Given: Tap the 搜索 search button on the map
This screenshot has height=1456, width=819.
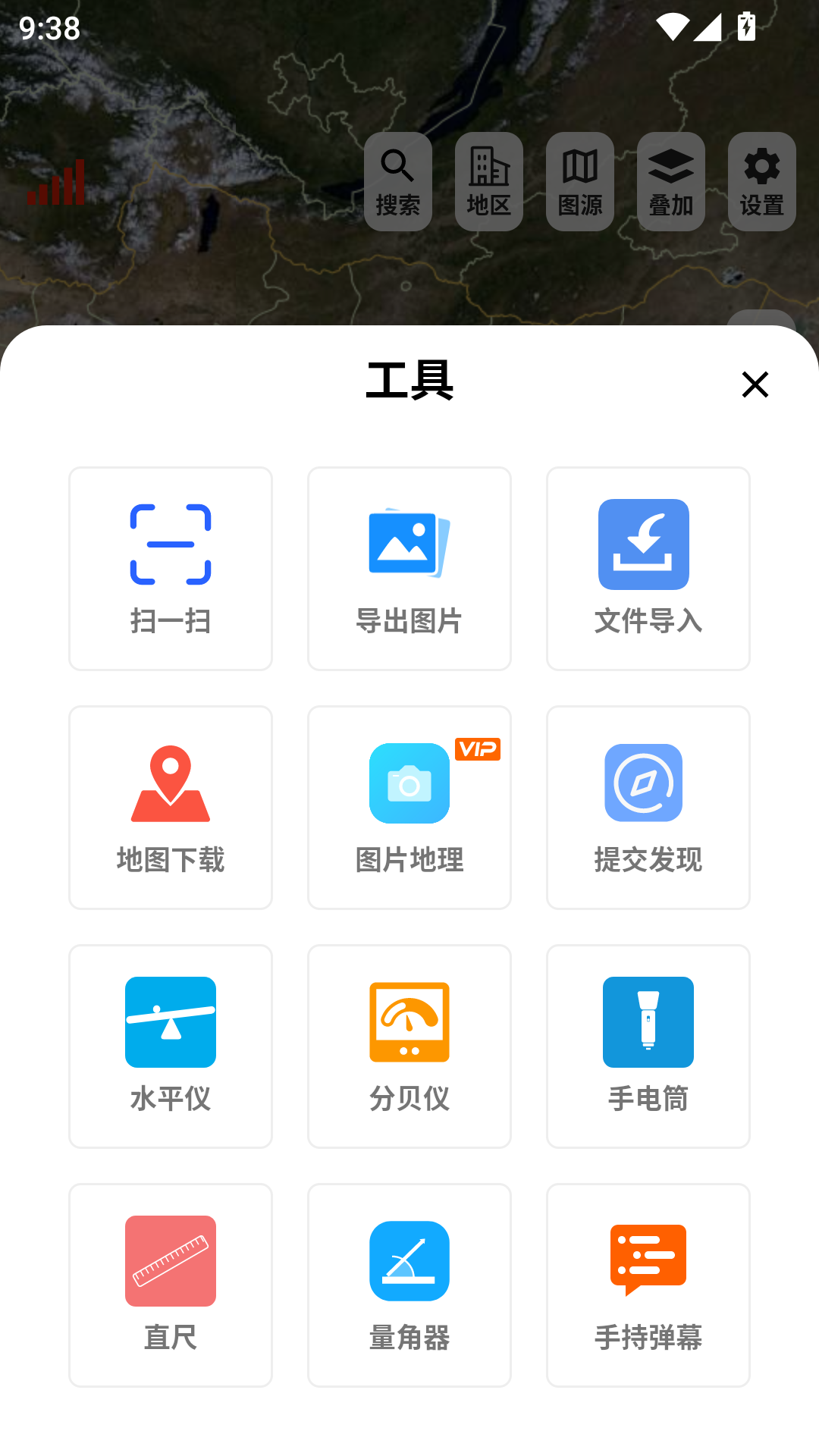Looking at the screenshot, I should (398, 182).
